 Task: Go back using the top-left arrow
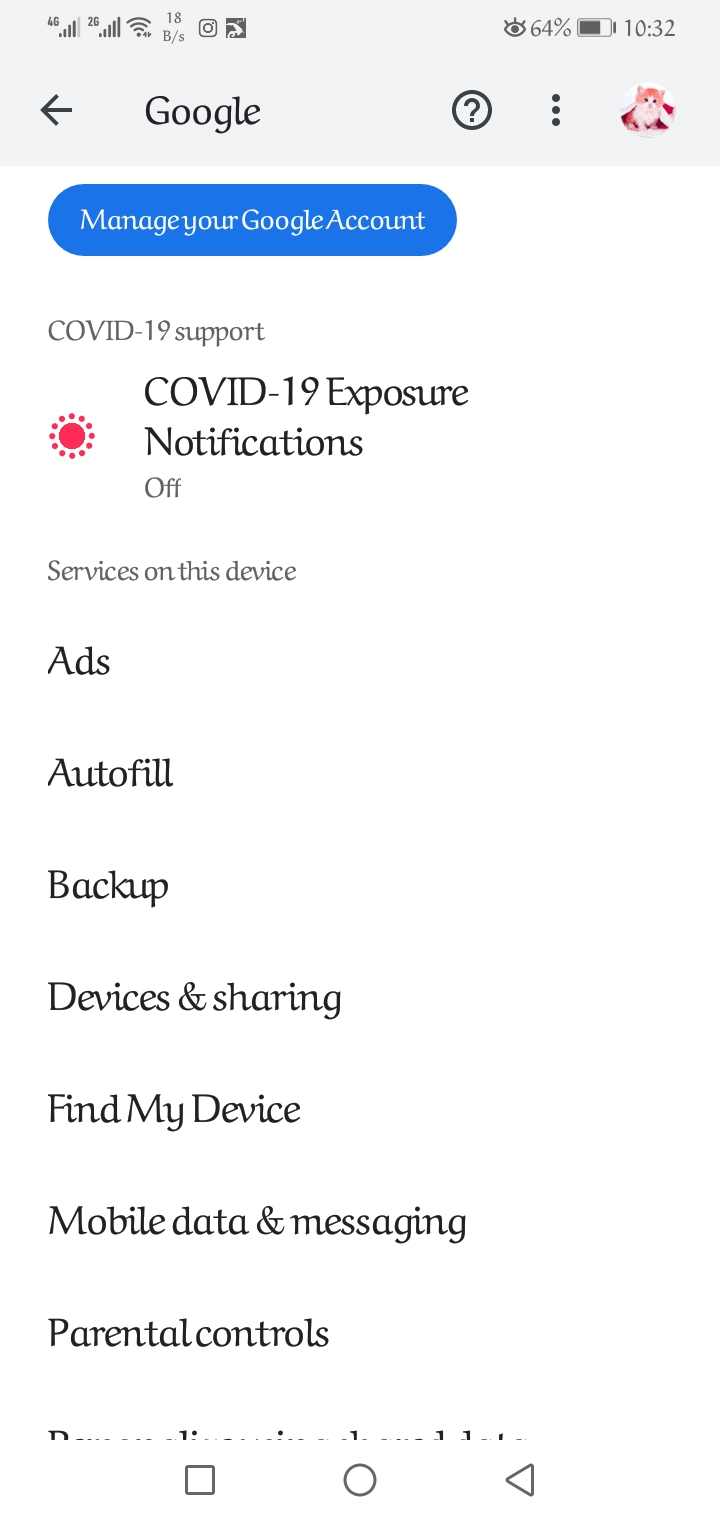(57, 110)
